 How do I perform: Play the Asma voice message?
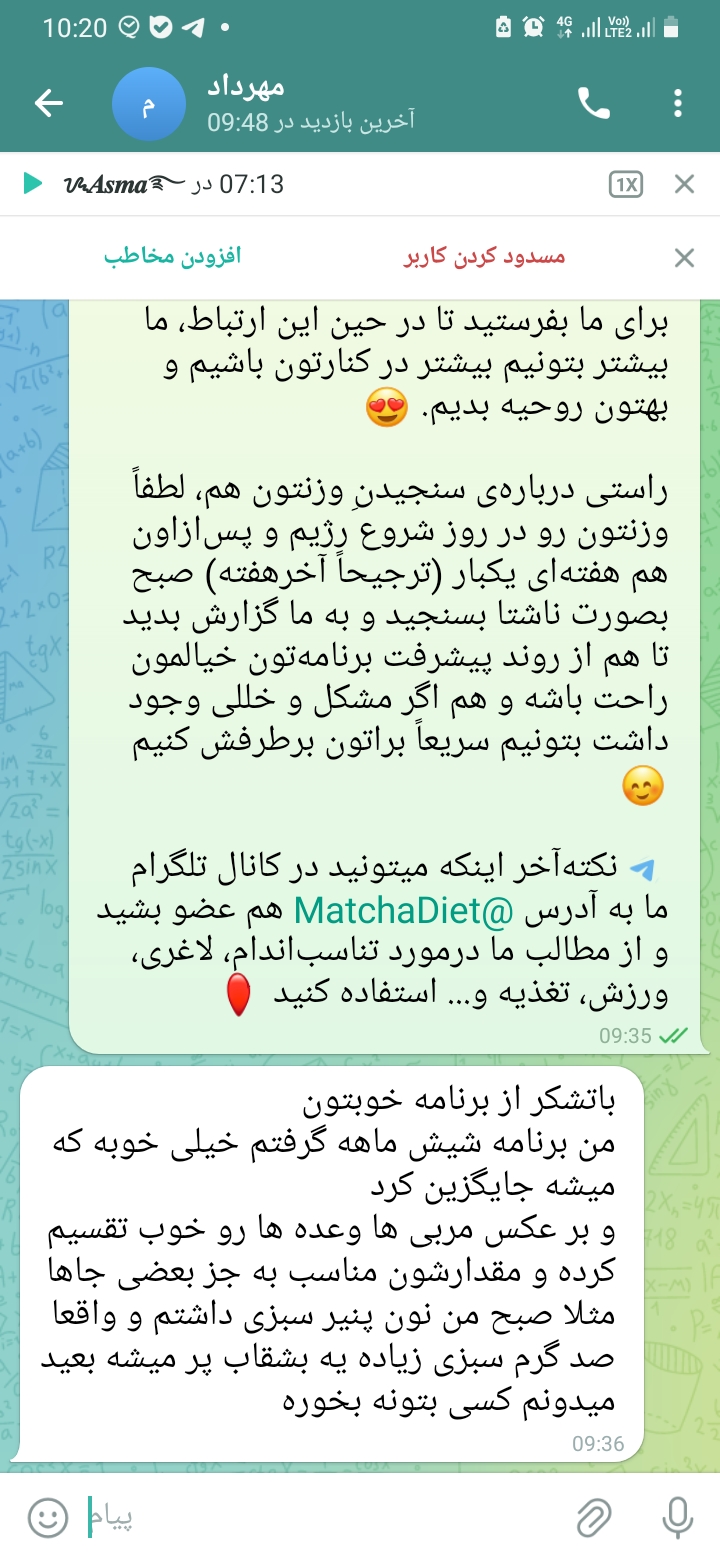point(32,184)
